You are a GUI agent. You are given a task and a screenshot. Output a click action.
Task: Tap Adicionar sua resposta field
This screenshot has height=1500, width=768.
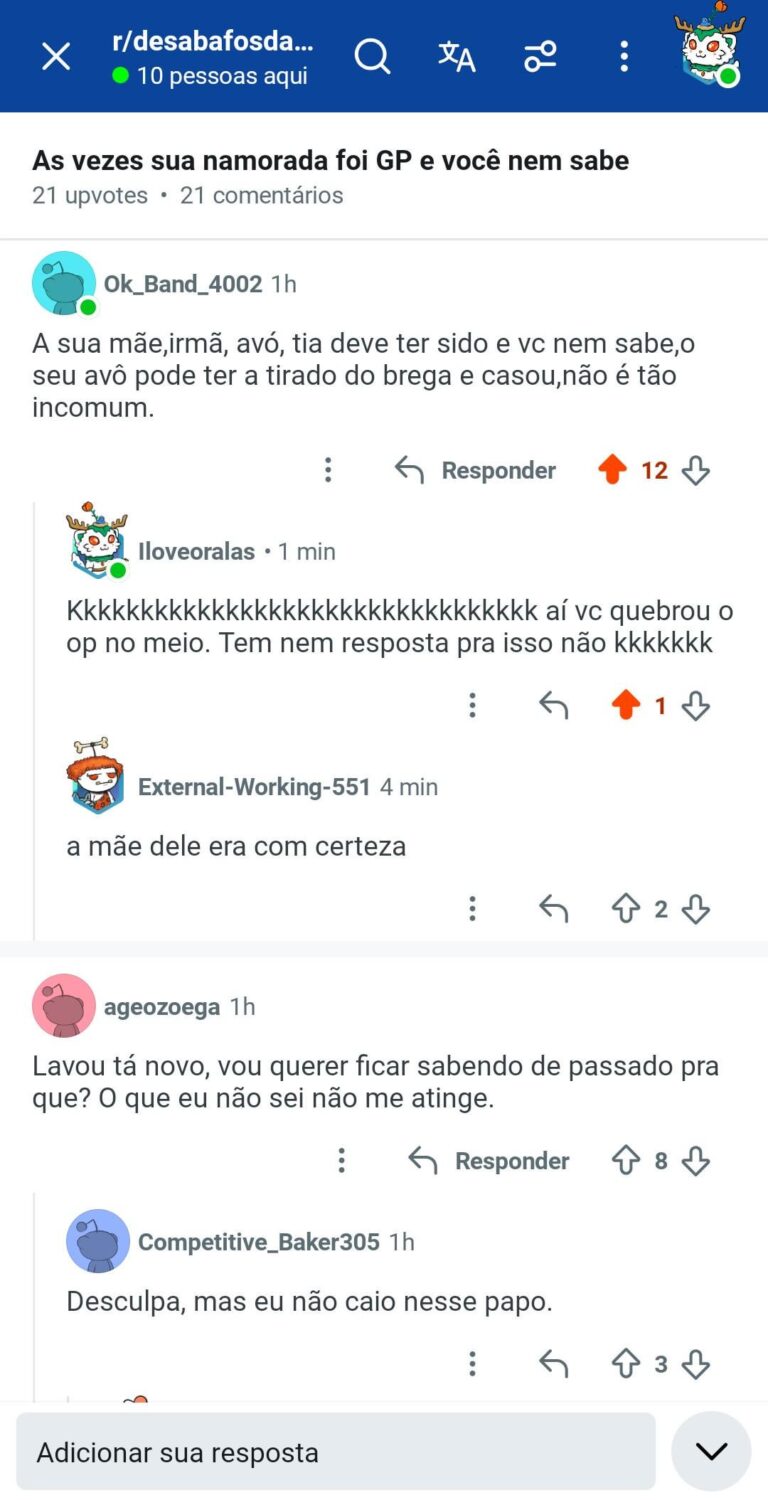point(335,1452)
